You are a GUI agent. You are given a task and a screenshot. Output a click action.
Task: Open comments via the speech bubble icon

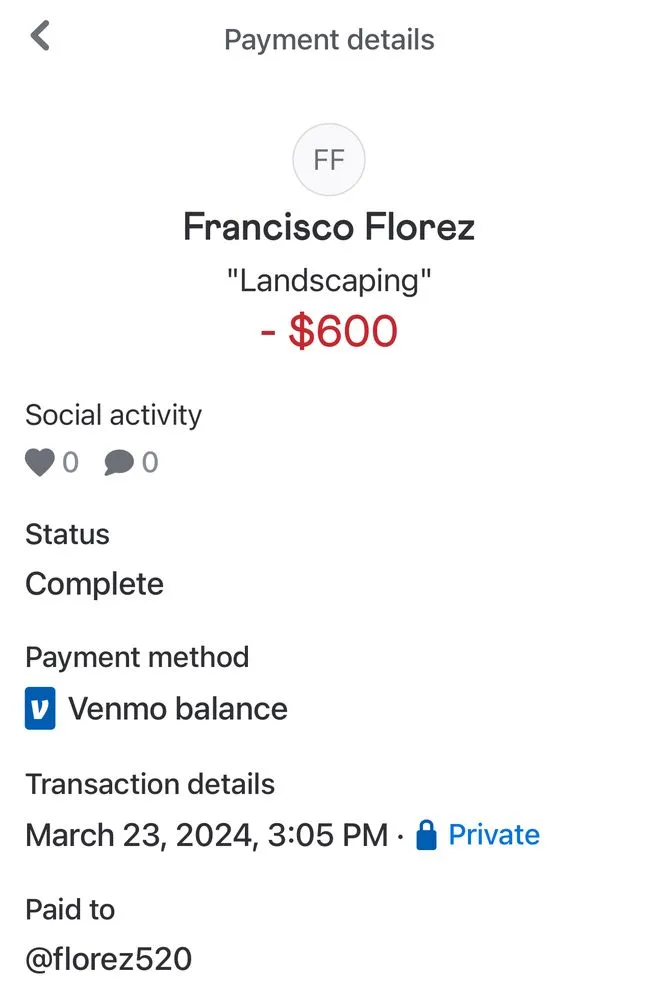click(x=119, y=463)
